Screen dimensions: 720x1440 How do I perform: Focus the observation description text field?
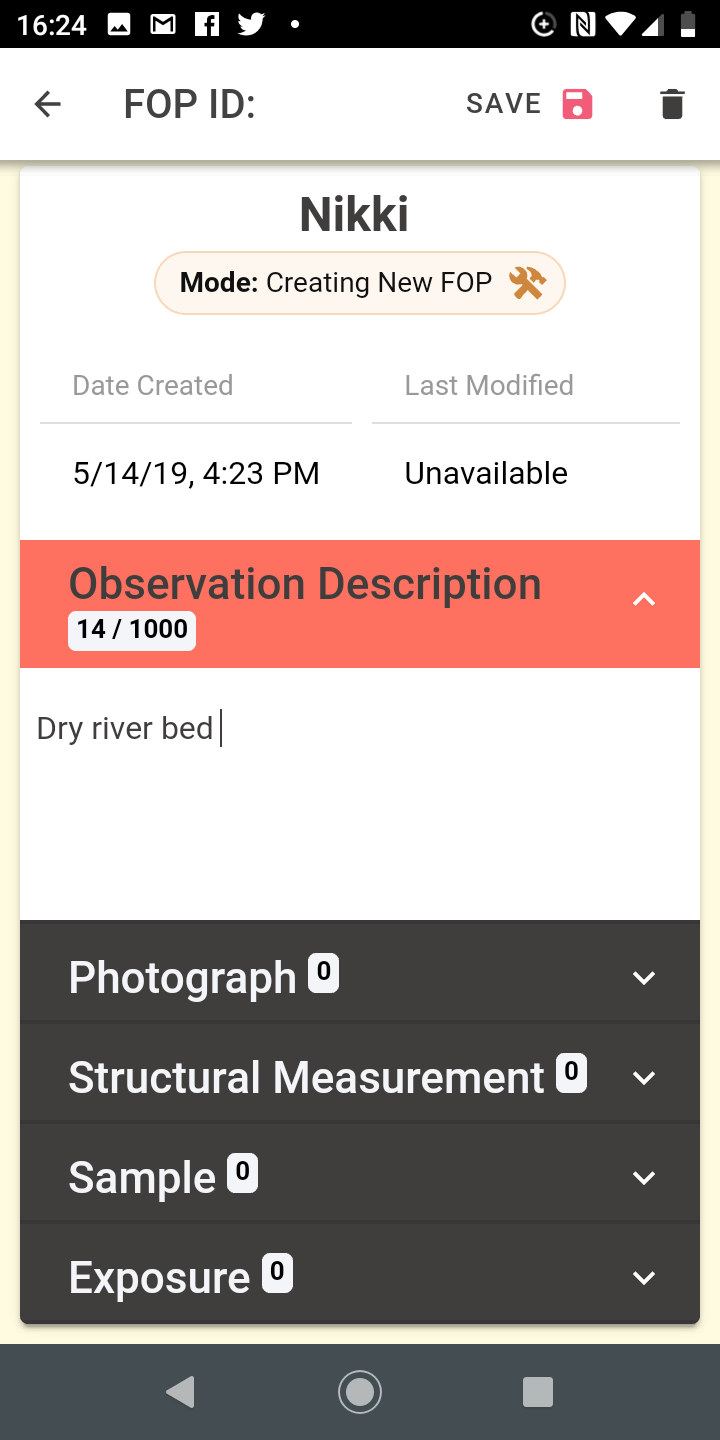pos(360,790)
